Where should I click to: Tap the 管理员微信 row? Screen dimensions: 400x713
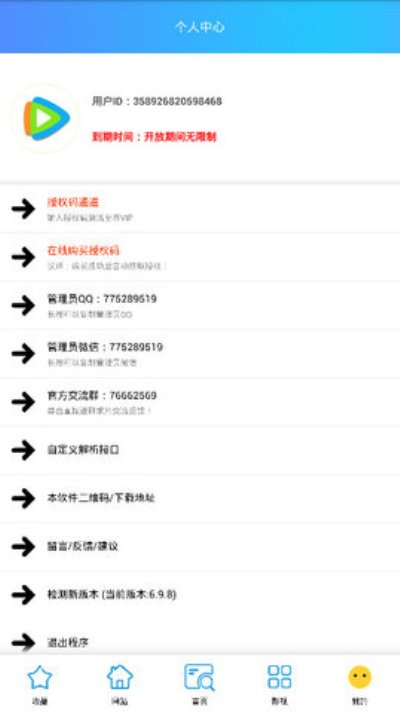[x=200, y=354]
